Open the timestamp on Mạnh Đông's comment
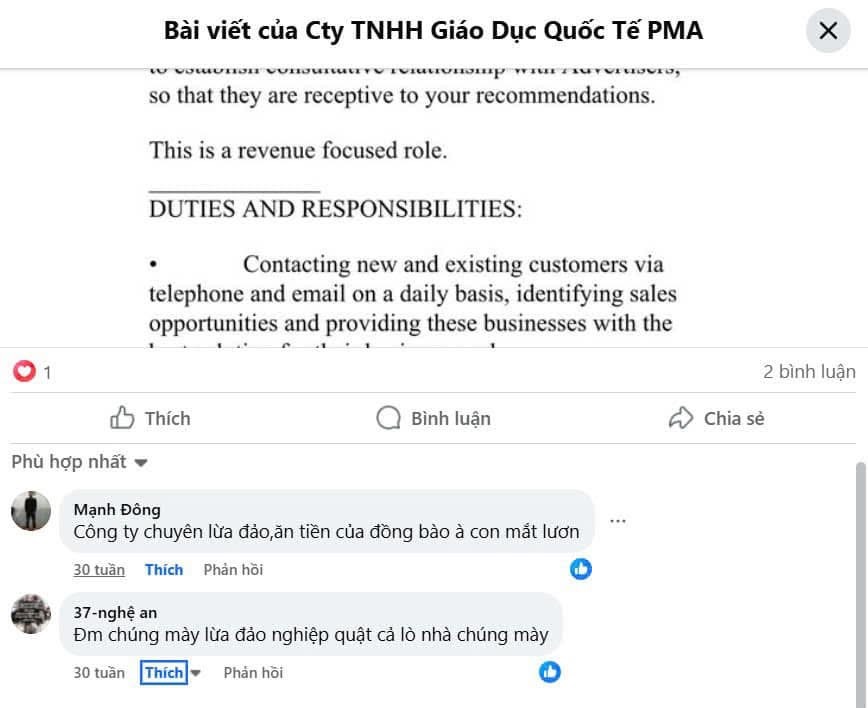This screenshot has height=708, width=868. 99,570
